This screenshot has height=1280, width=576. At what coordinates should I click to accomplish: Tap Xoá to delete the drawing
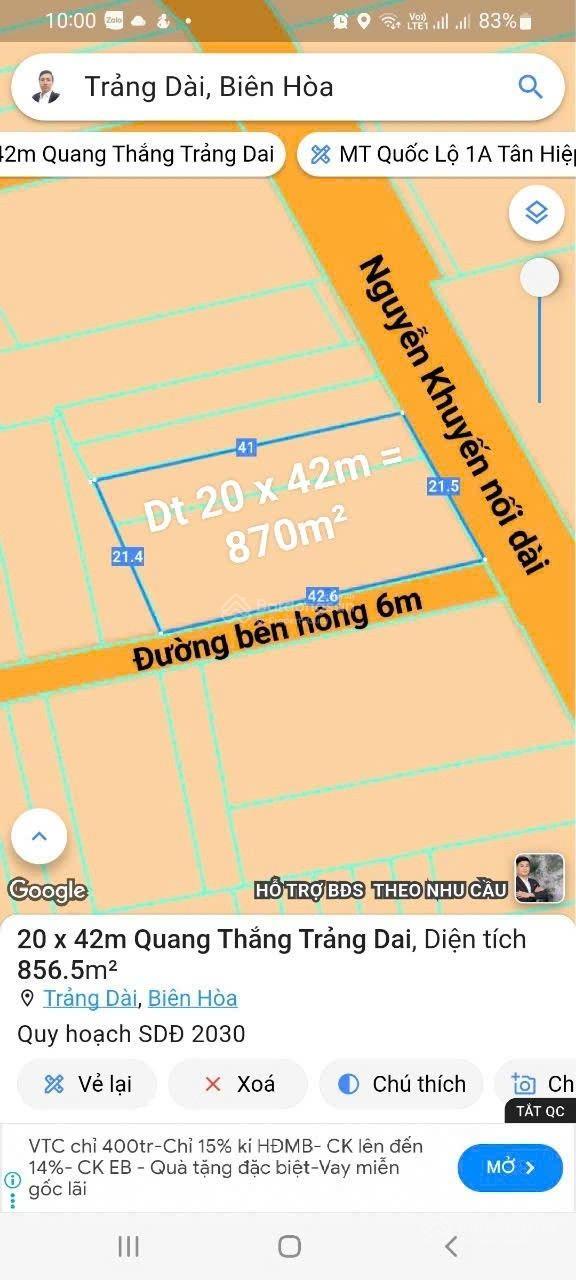(x=238, y=1084)
